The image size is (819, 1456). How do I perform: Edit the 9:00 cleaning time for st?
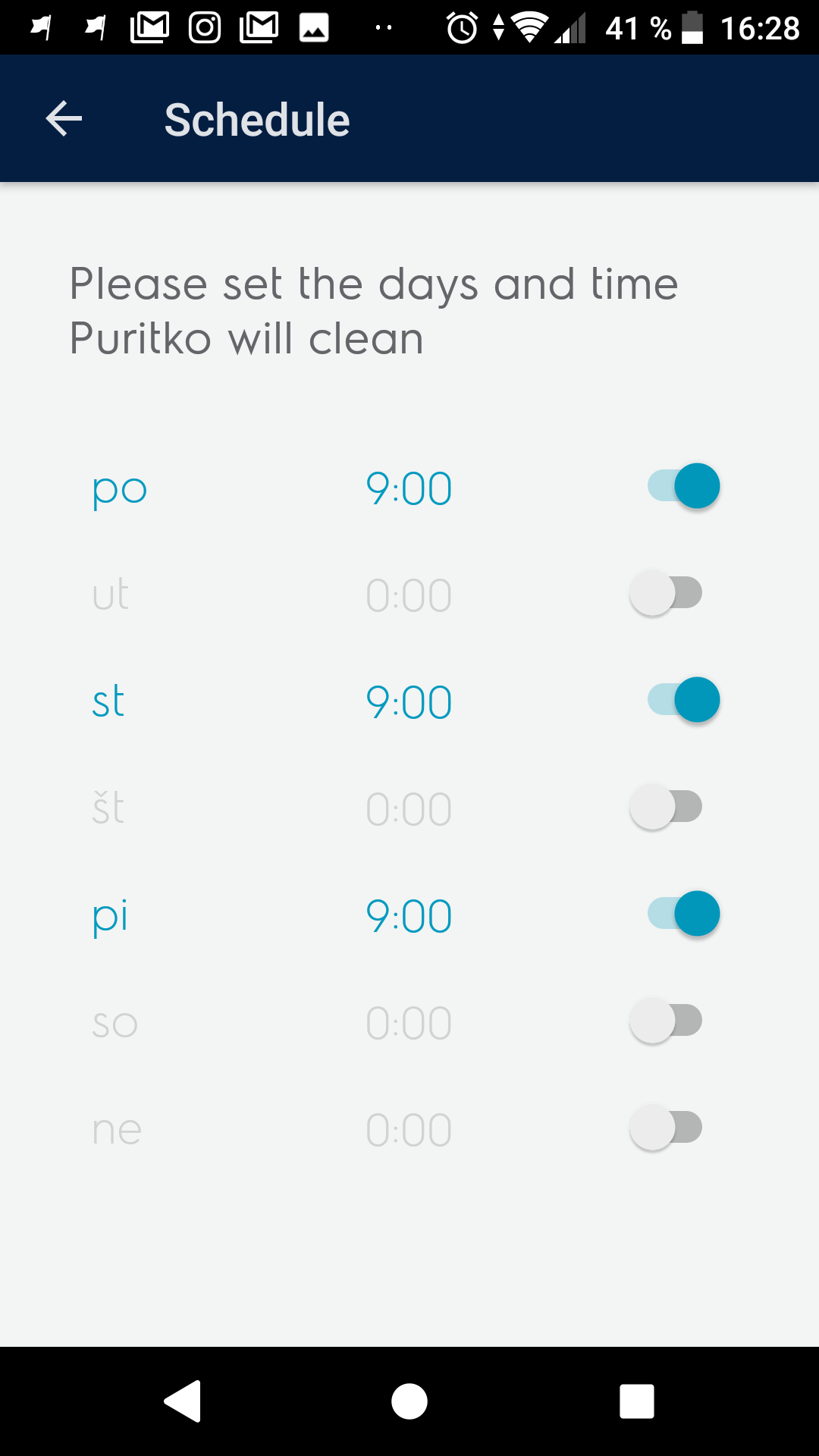[409, 703]
